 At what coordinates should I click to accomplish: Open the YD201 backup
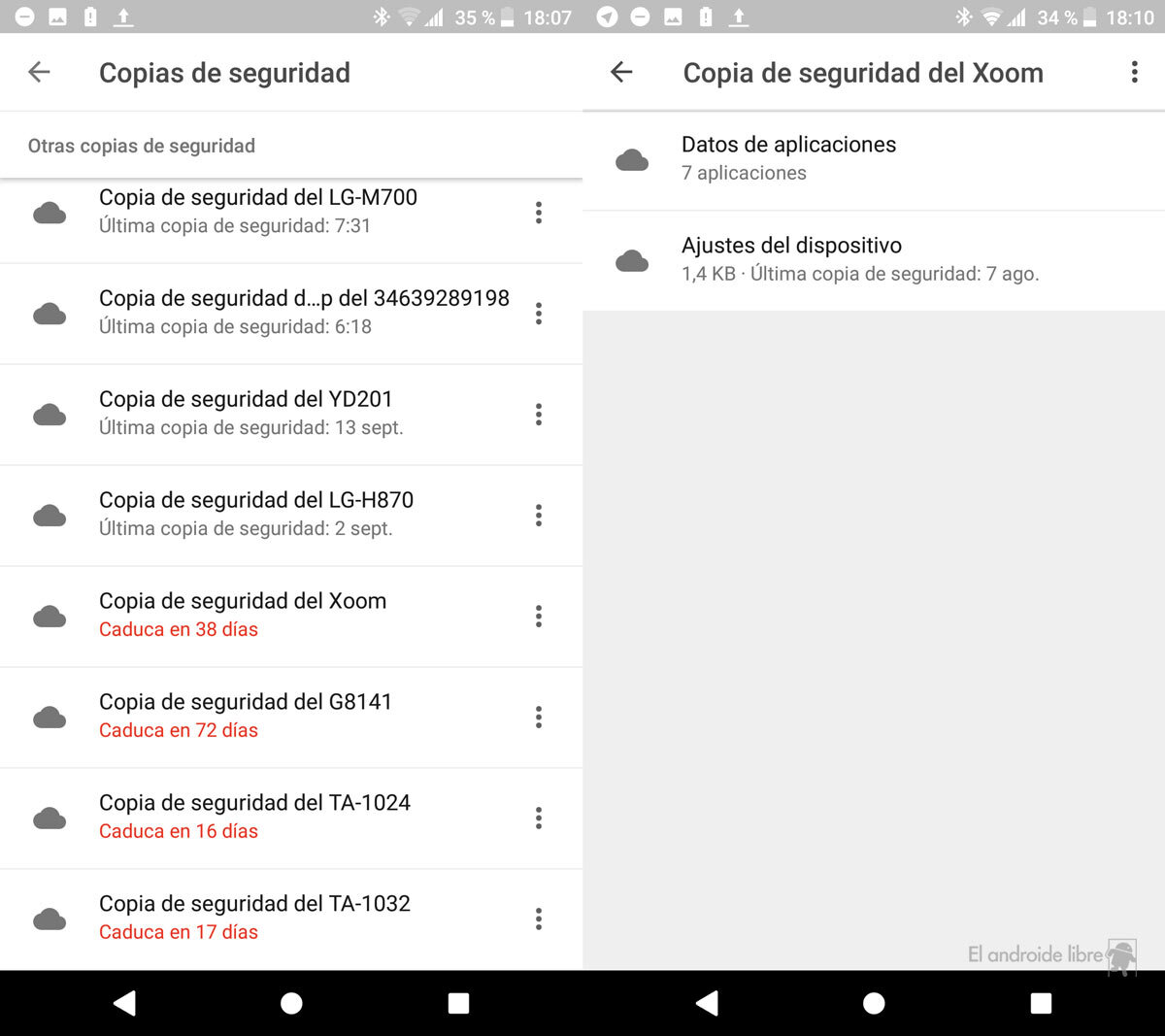[250, 414]
